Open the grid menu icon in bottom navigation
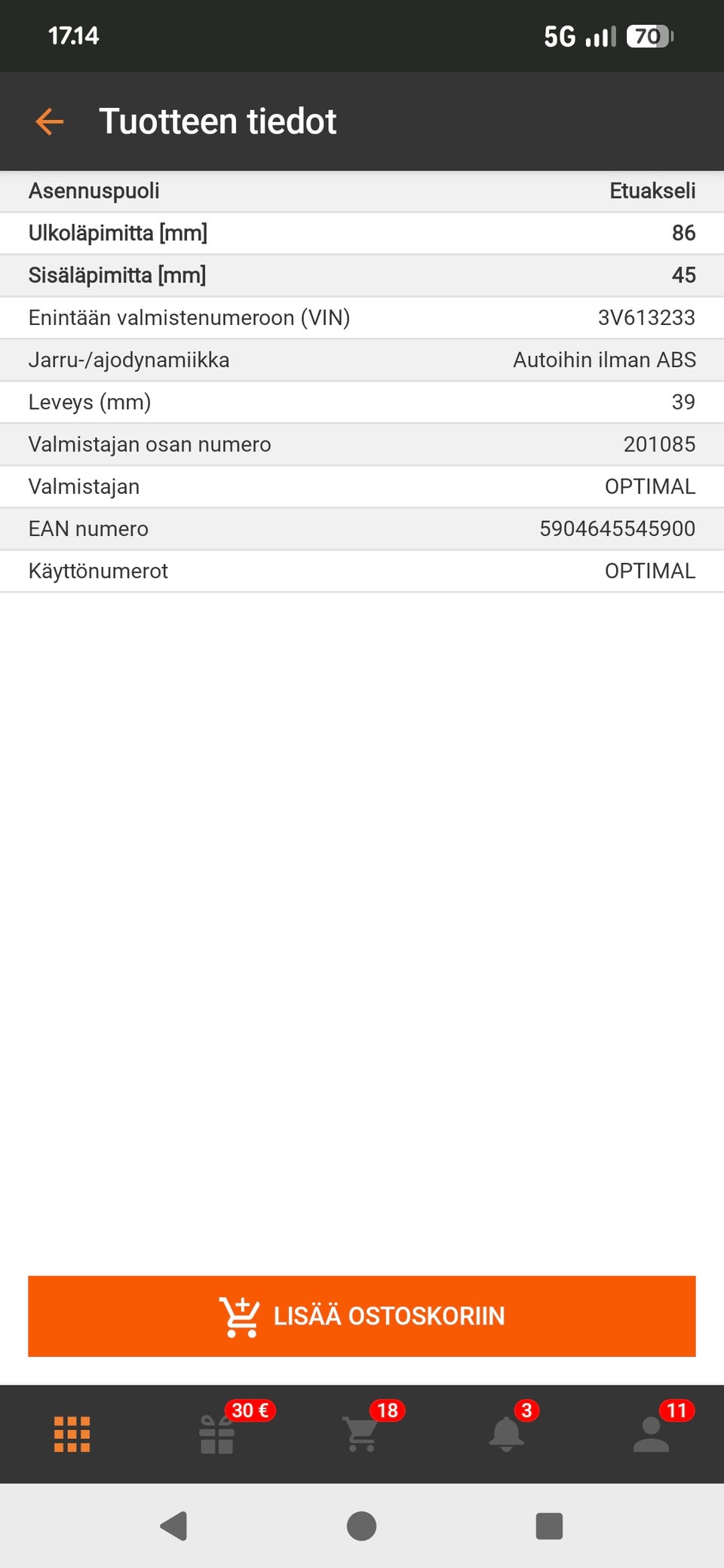724x1568 pixels. coord(72,1432)
